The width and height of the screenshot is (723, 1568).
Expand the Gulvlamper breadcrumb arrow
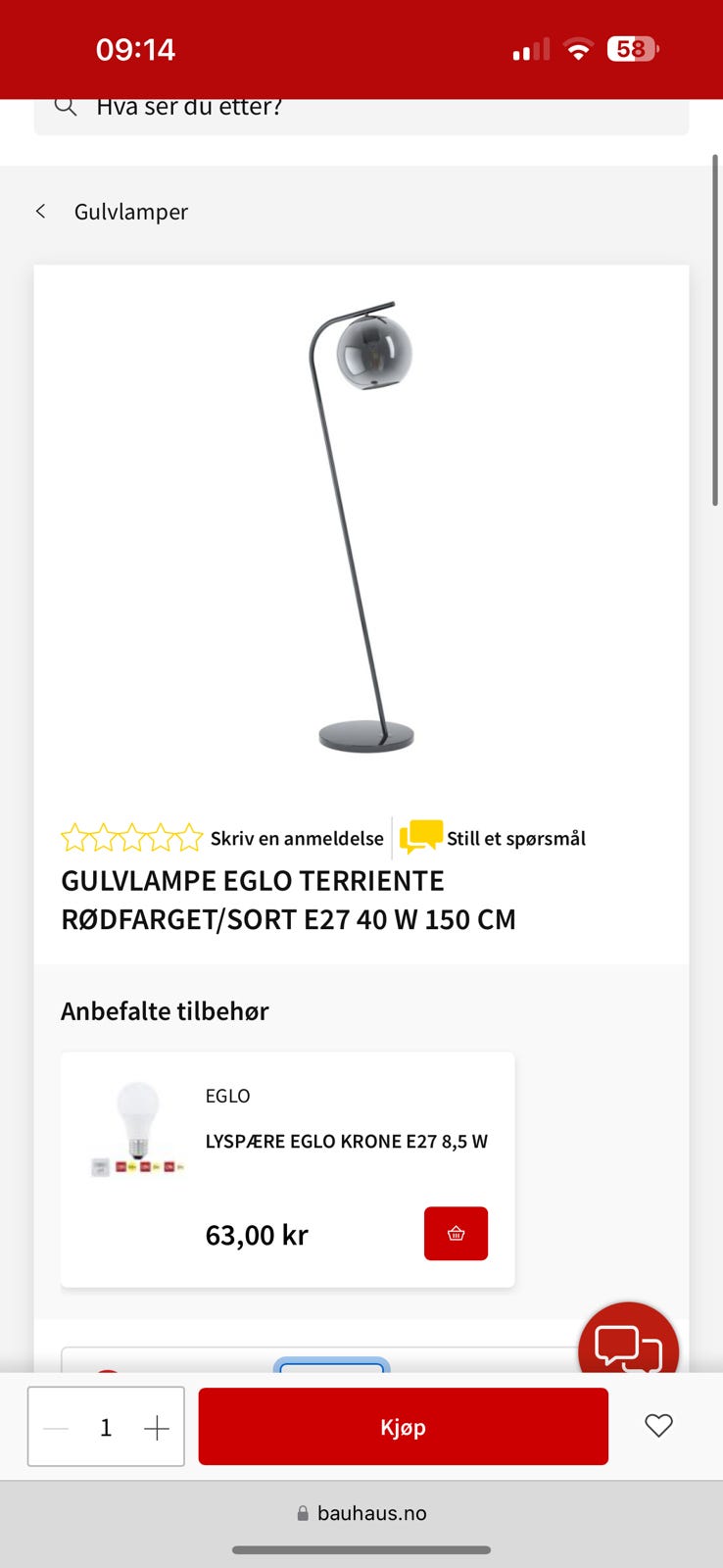point(41,211)
